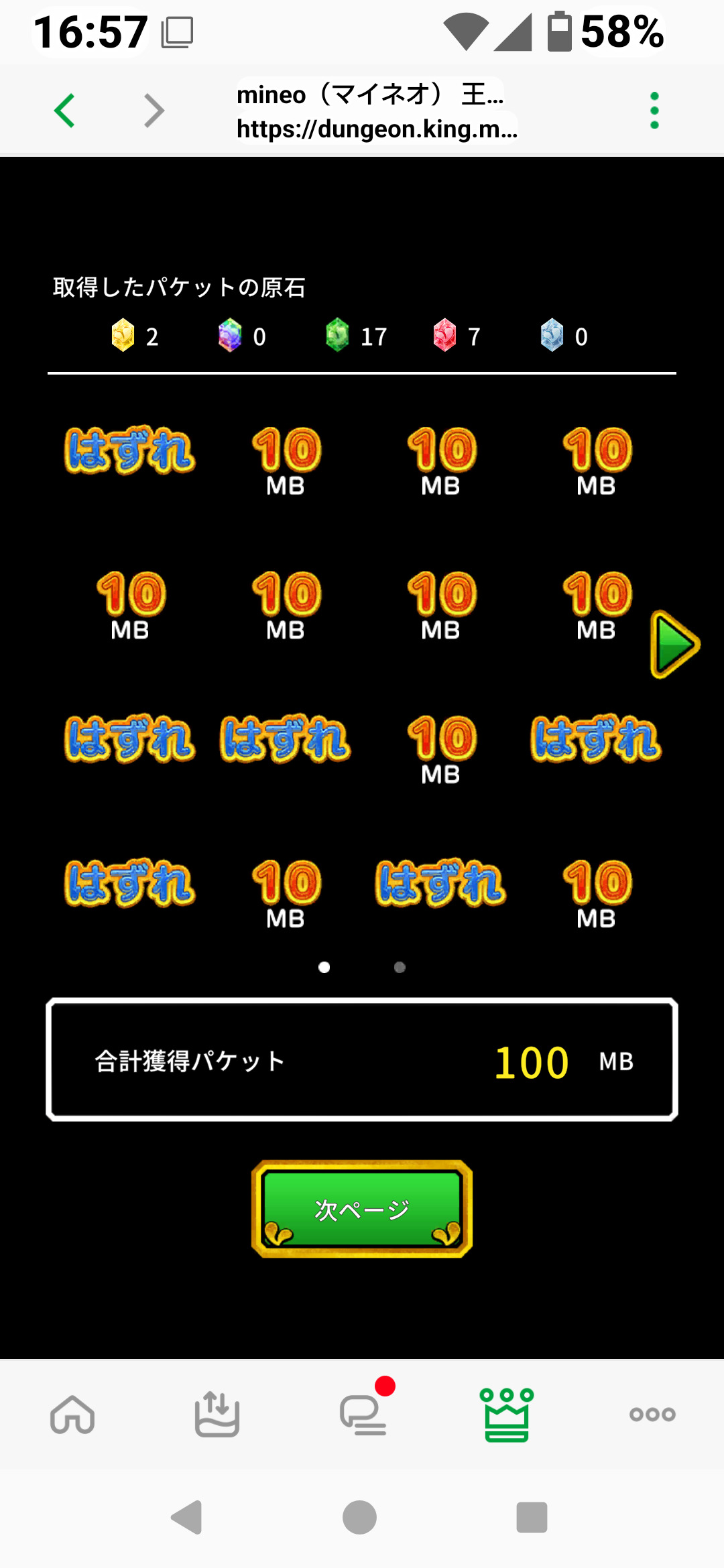Image resolution: width=724 pixels, height=1568 pixels.
Task: Go back with the green browser arrow
Action: 64,111
